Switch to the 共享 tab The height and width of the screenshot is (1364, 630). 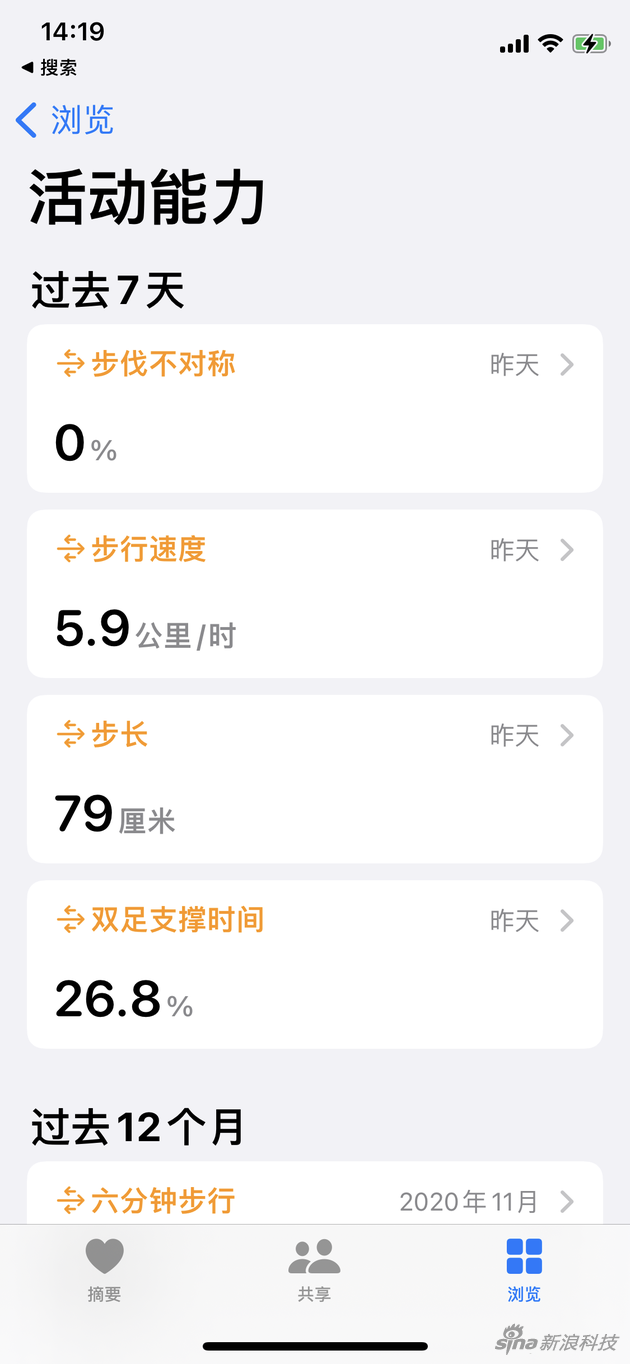point(314,1269)
